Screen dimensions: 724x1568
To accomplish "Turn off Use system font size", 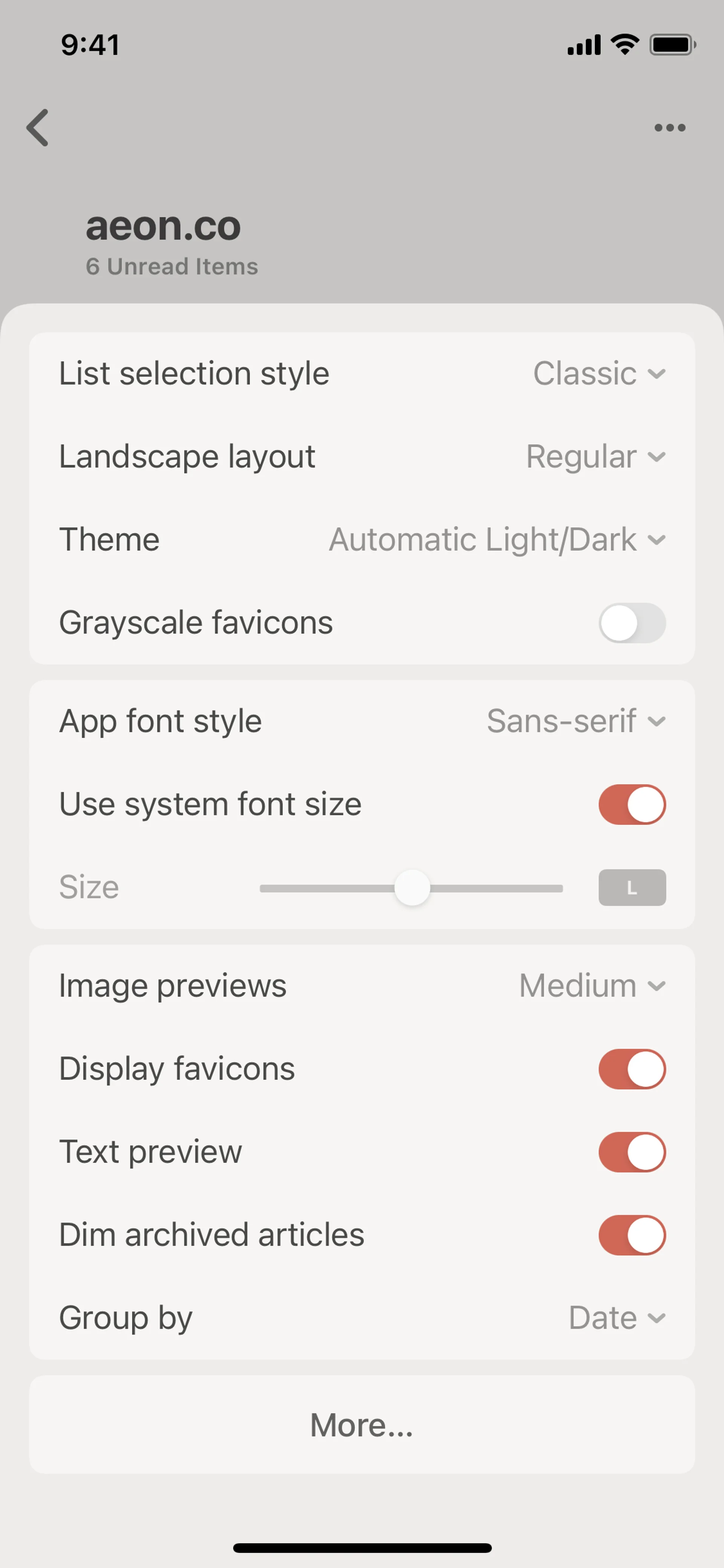I will [632, 805].
